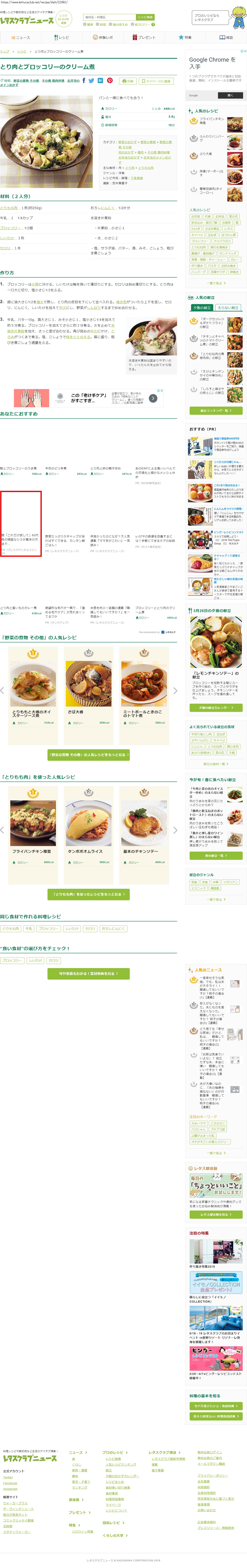The image size is (247, 1568).
Task: Switch to the 主菜ない献立 tab
Action: tap(228, 307)
